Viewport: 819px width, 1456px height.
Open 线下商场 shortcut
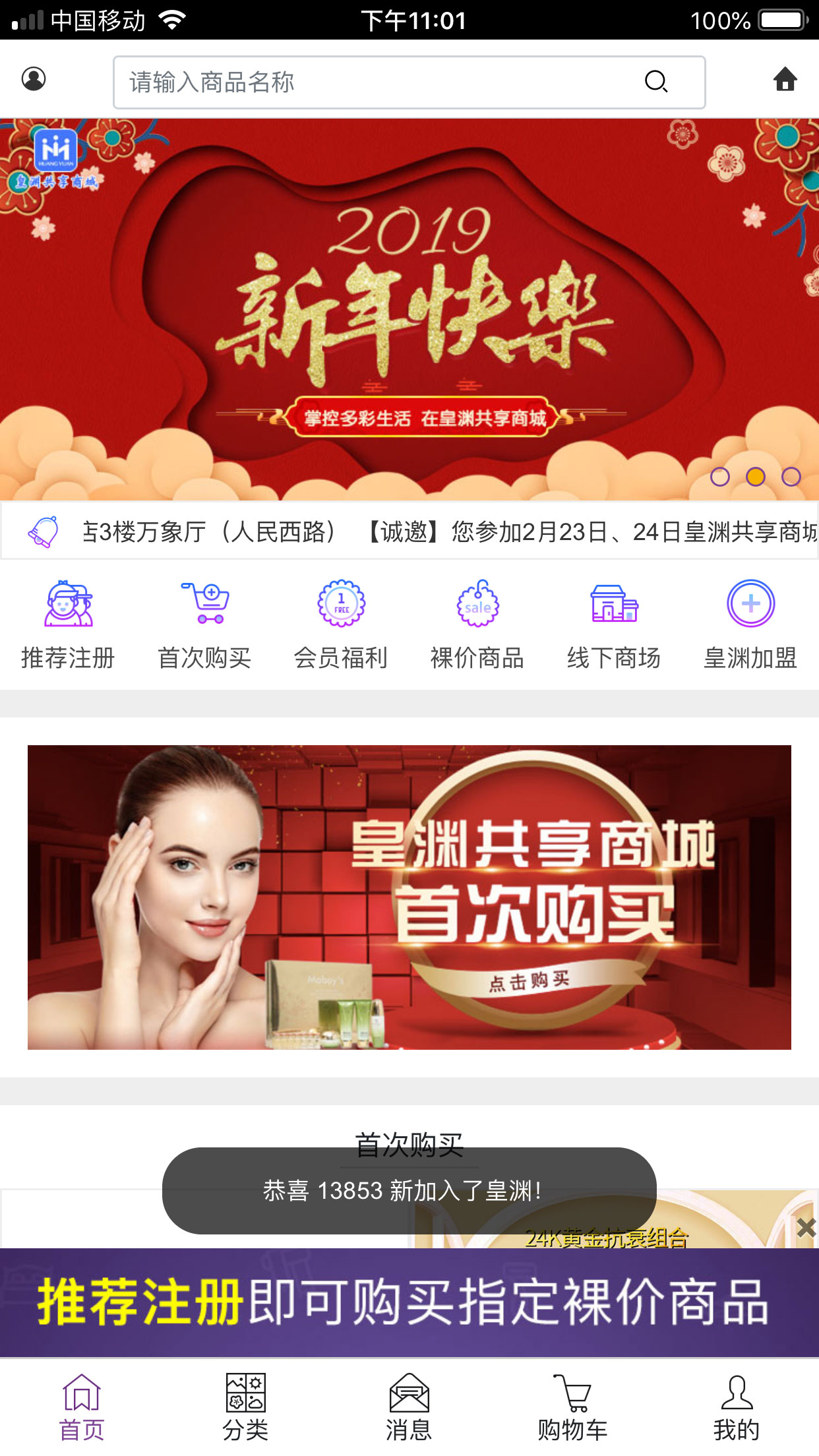(614, 624)
